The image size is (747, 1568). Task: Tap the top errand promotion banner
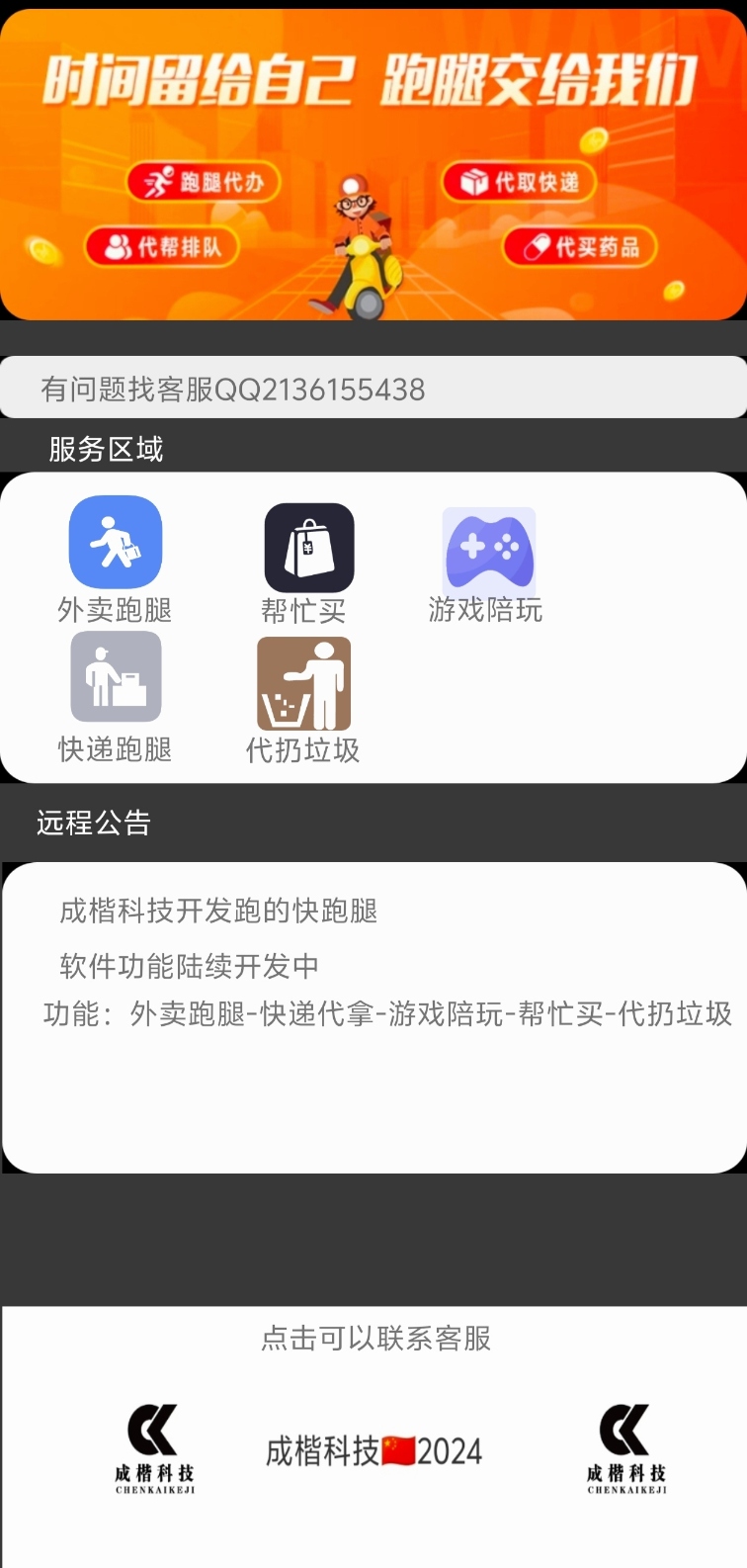click(x=373, y=164)
